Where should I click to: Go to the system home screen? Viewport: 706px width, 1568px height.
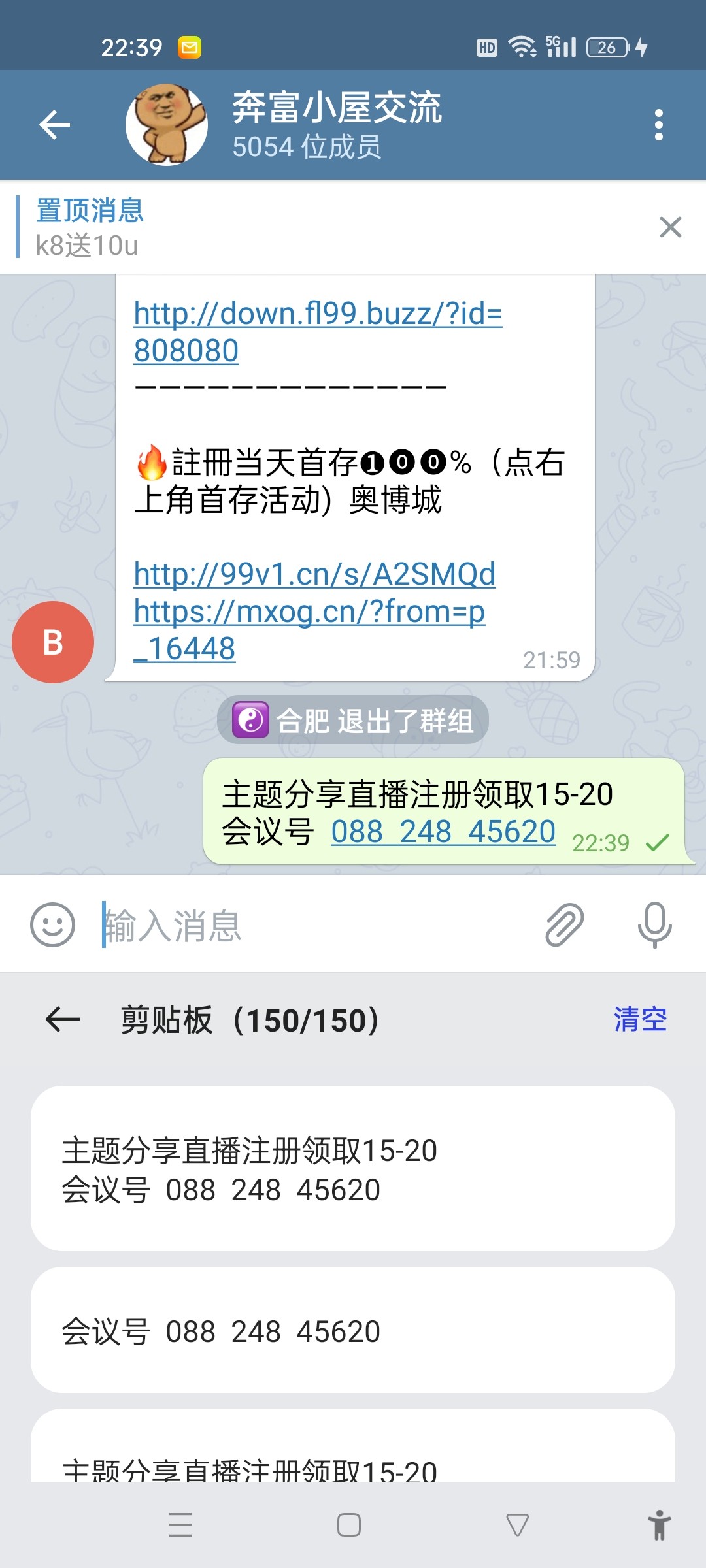pos(349,1525)
